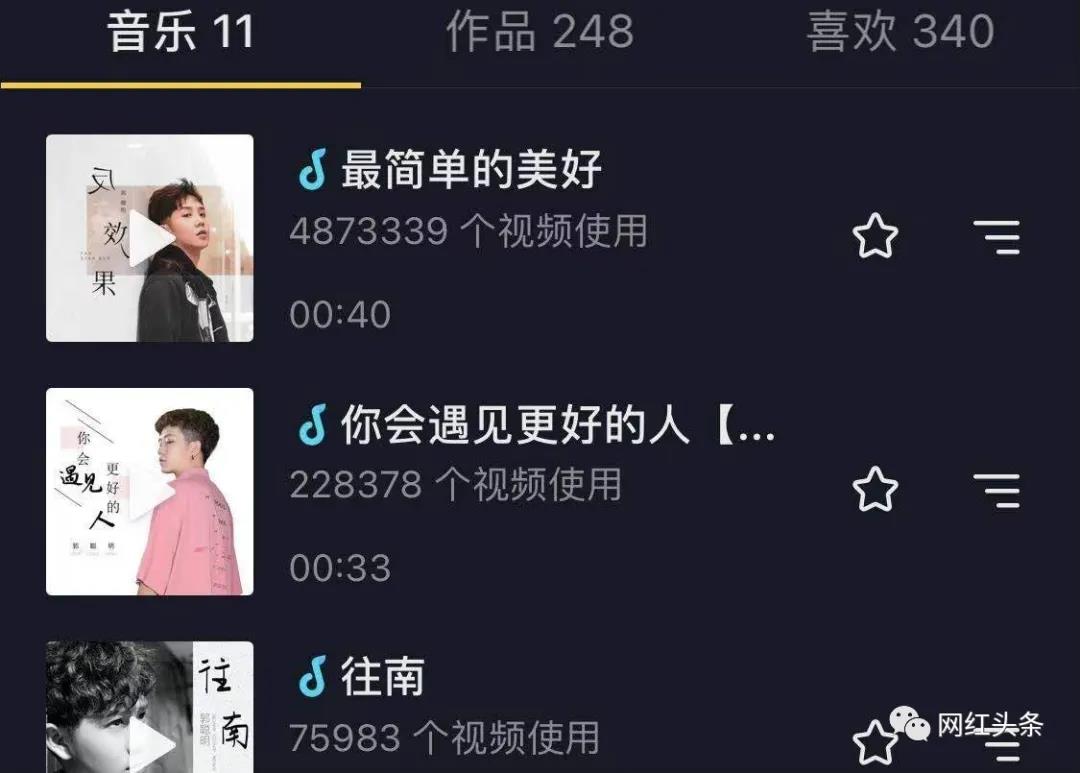Play the 你会遇见更好的人 track preview
1080x773 pixels.
[x=150, y=492]
